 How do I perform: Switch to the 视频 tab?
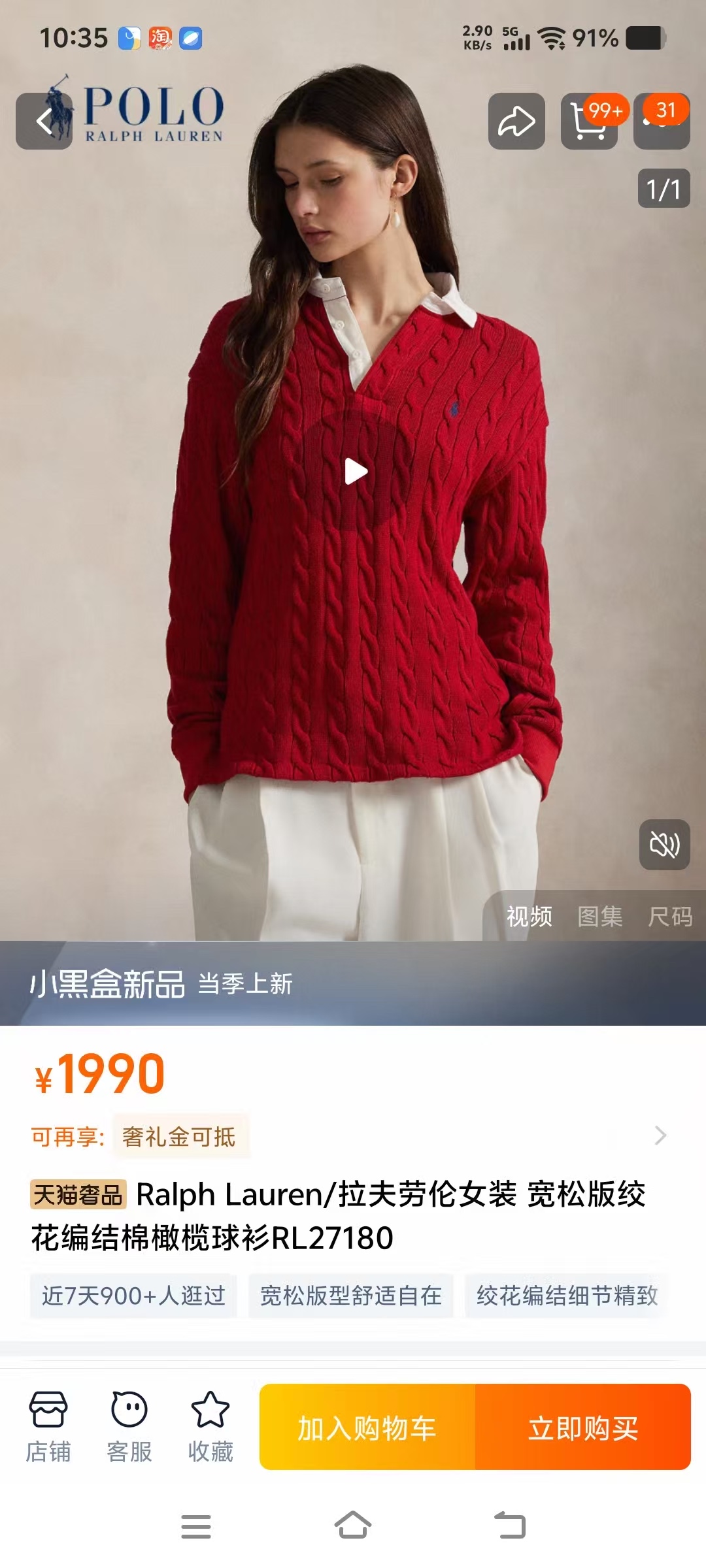click(x=529, y=917)
